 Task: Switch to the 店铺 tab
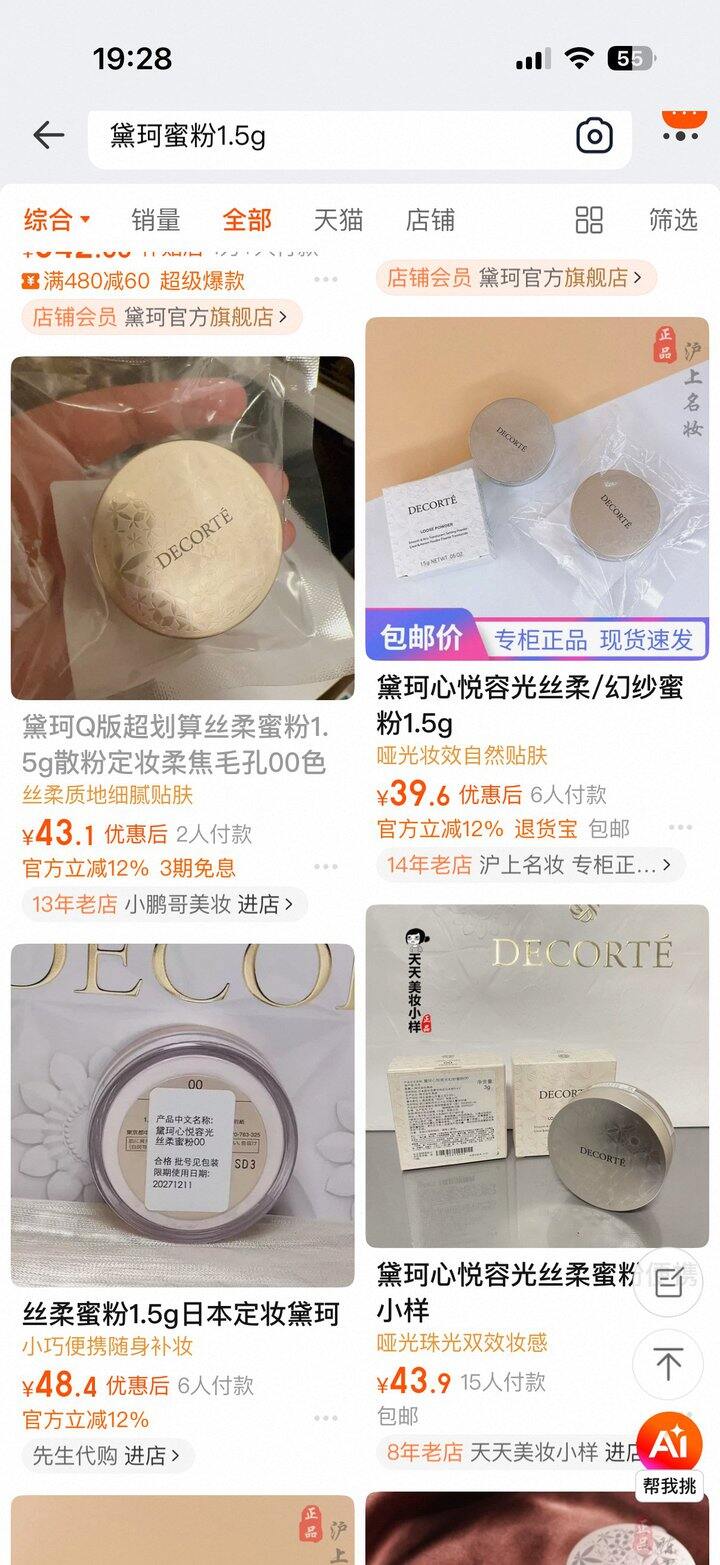[x=431, y=220]
